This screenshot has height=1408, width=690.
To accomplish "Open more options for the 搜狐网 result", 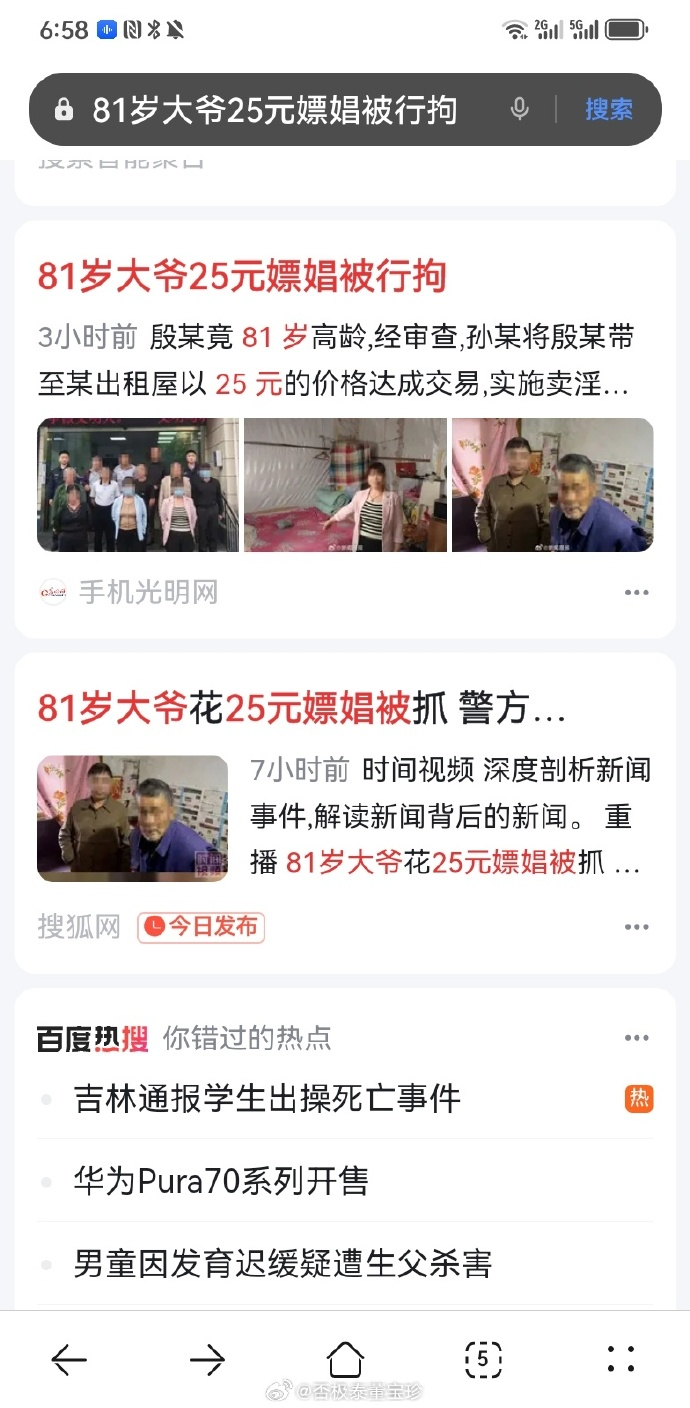I will (x=637, y=928).
